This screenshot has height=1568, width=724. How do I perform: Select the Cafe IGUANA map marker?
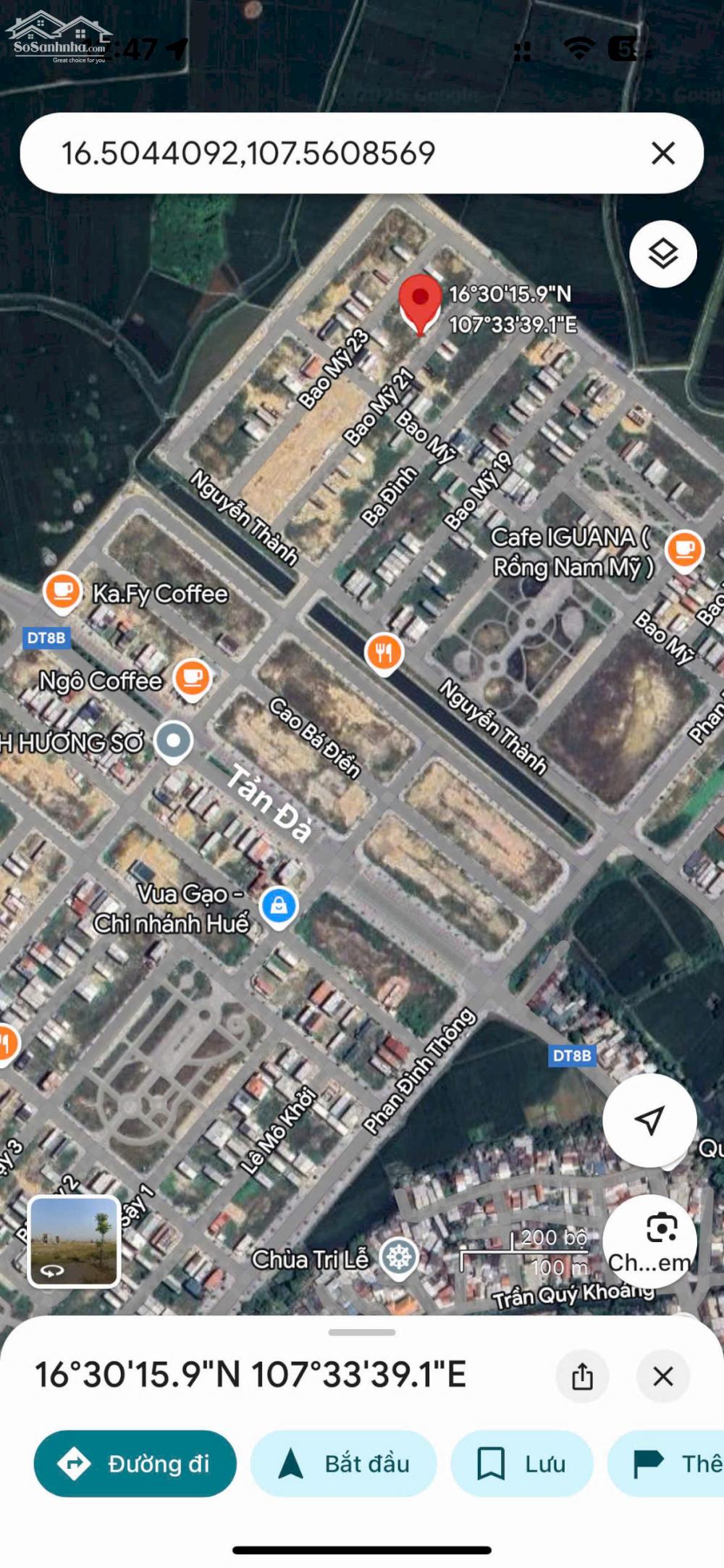pos(684,550)
